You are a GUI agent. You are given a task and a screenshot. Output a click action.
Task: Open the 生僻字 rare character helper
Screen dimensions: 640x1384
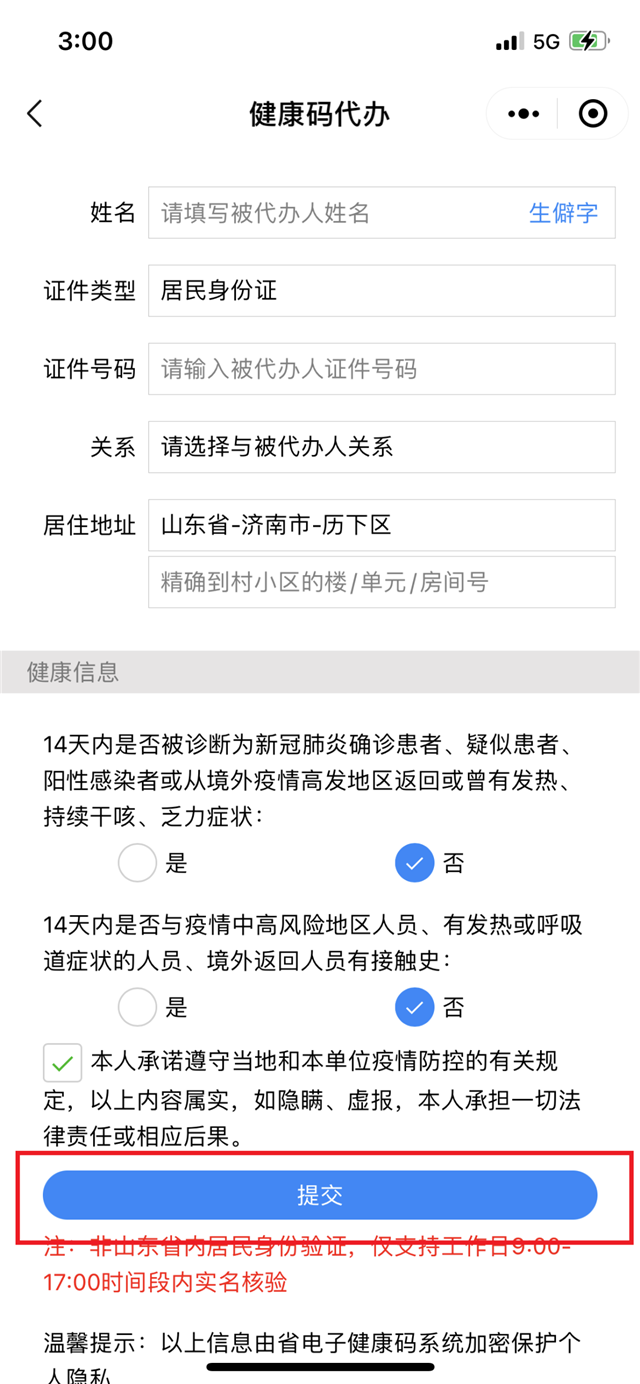(x=563, y=213)
